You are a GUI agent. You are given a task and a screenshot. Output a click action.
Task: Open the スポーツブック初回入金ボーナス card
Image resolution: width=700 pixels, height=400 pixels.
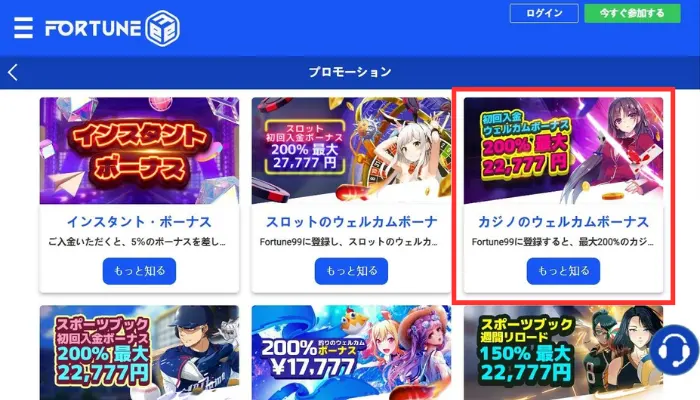coord(139,352)
